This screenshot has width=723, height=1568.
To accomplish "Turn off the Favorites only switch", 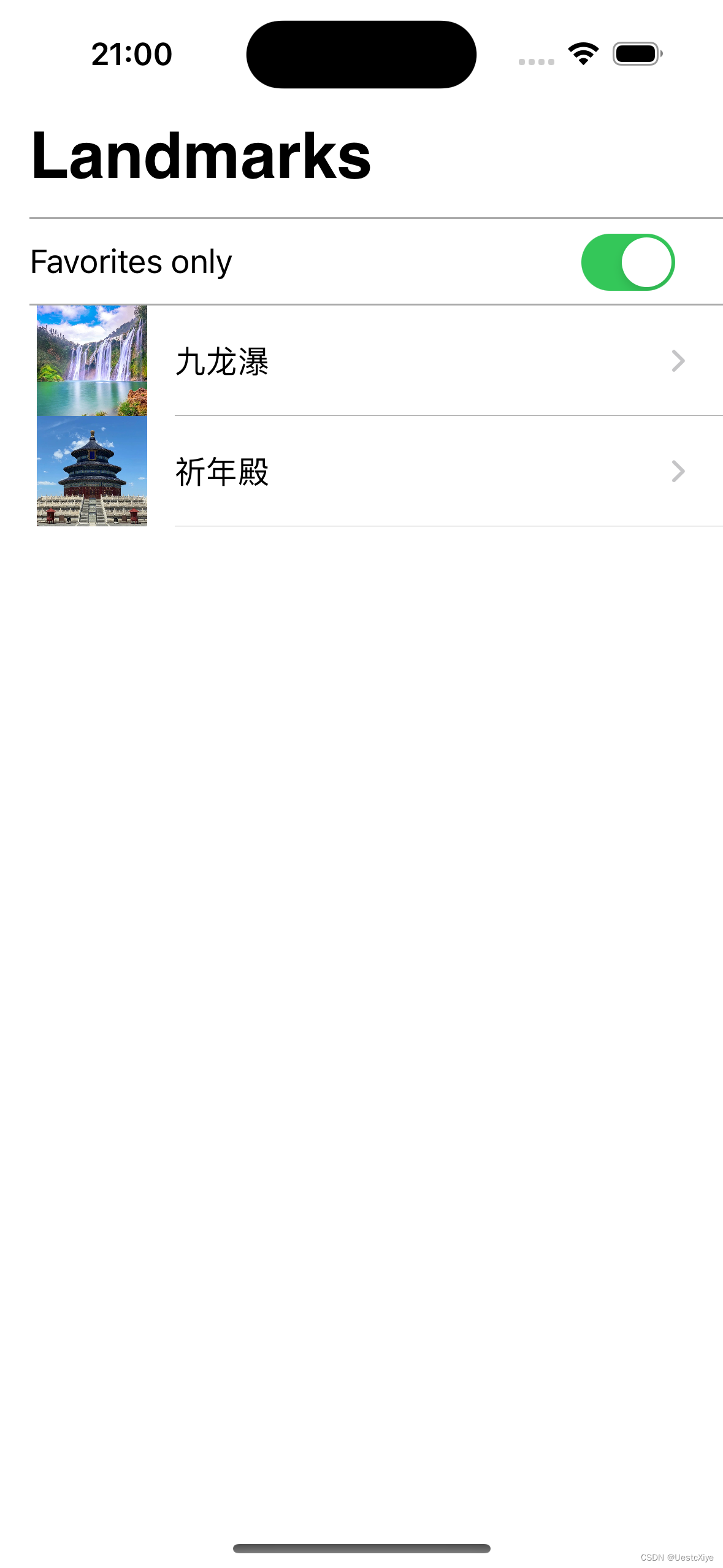I will (627, 262).
